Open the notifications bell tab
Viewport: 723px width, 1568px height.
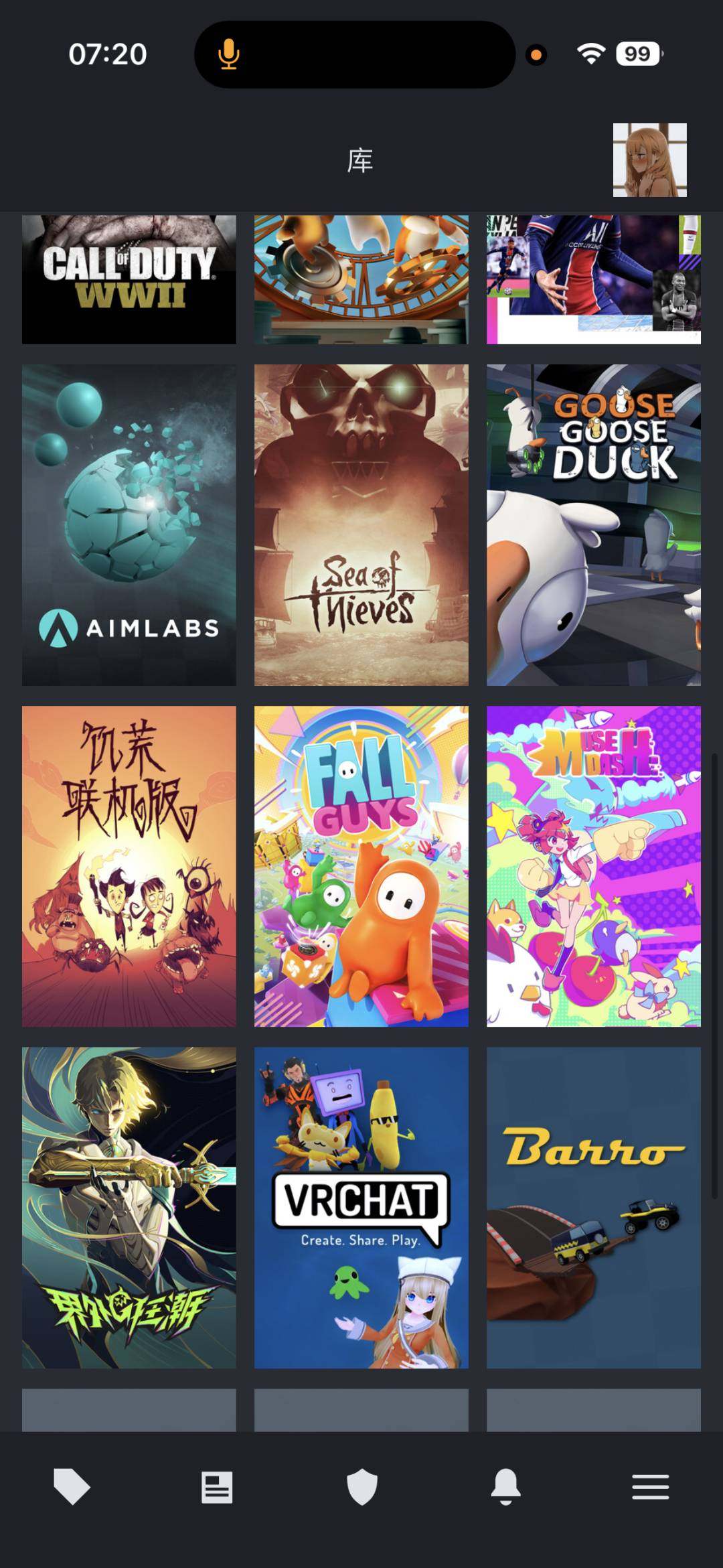pos(506,1487)
